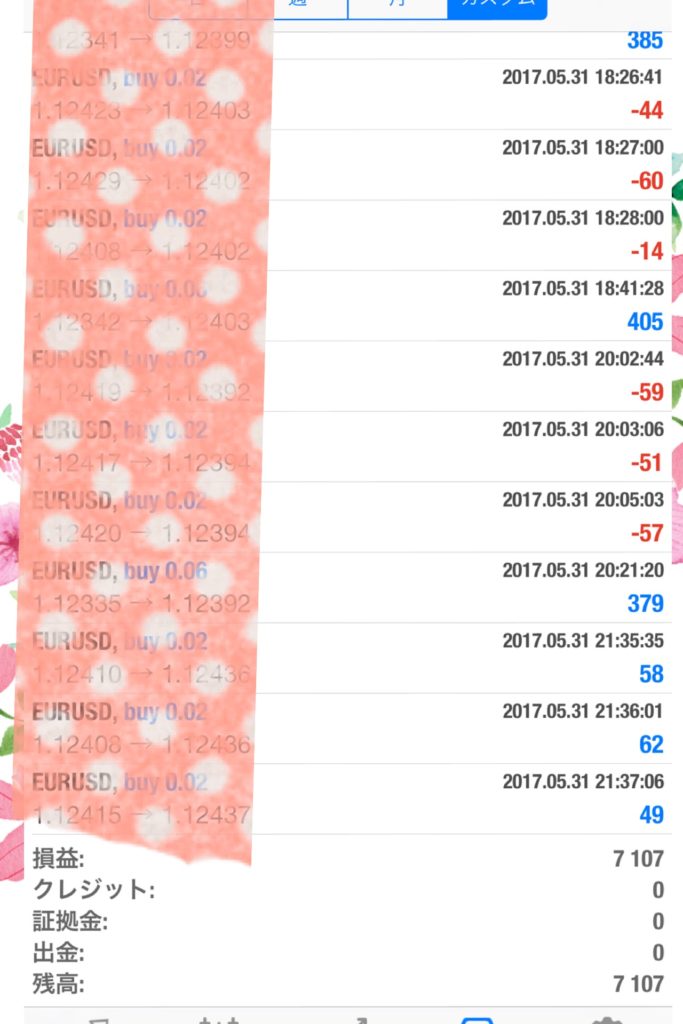Show details of the 21:36:01 trade

[348, 728]
